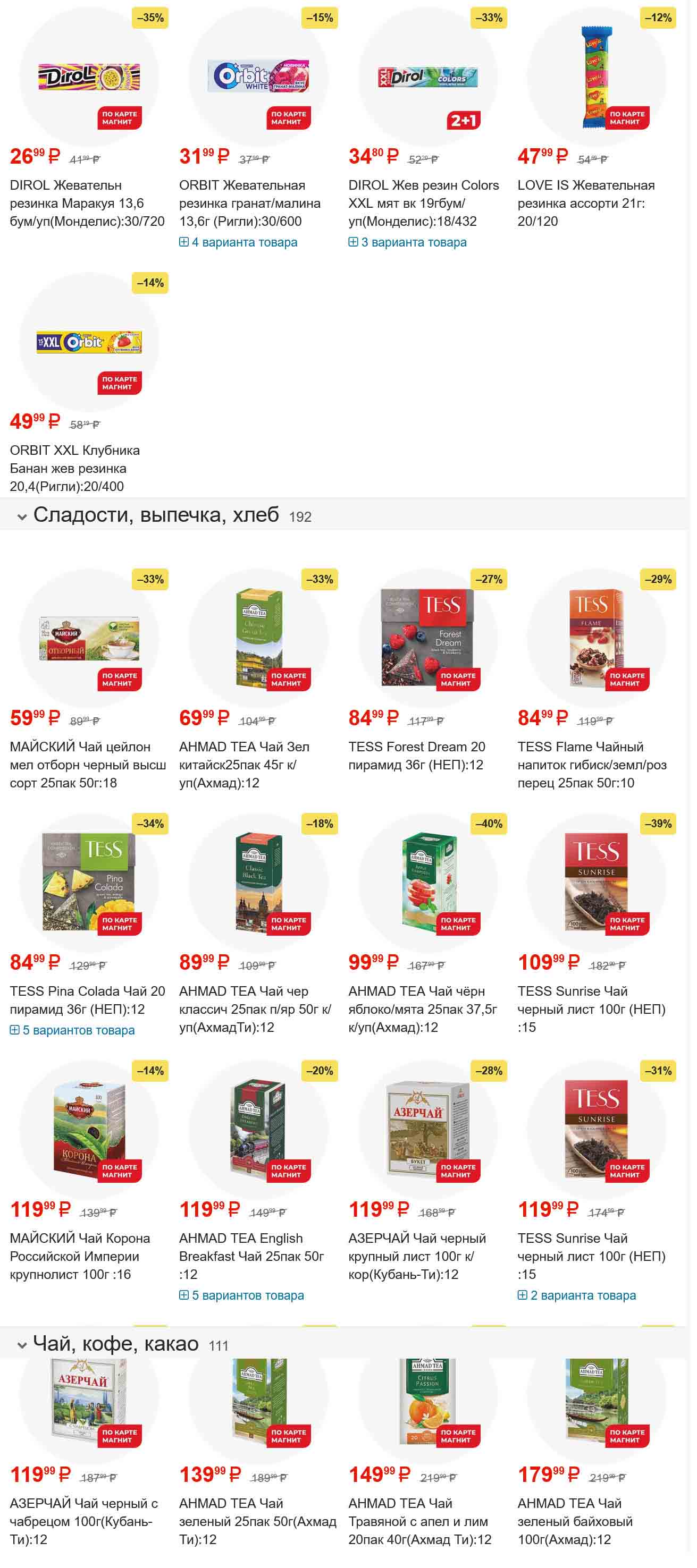View TESS Forest Dream 20 пирамид
The height and width of the screenshot is (1568, 697).
(416, 756)
